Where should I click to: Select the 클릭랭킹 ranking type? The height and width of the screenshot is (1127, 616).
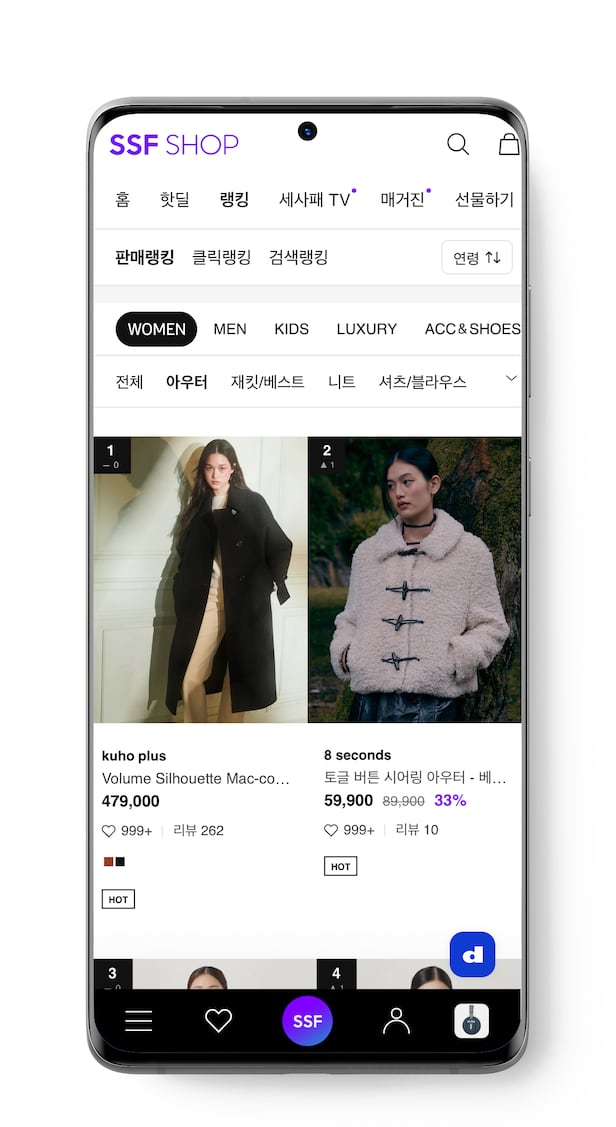click(x=222, y=257)
